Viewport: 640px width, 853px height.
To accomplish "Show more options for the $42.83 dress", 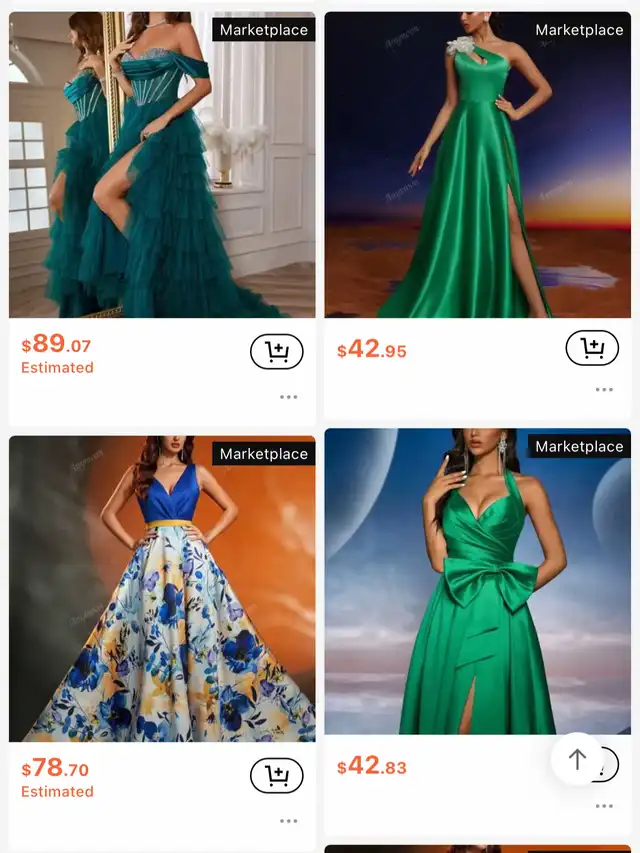I will [604, 806].
